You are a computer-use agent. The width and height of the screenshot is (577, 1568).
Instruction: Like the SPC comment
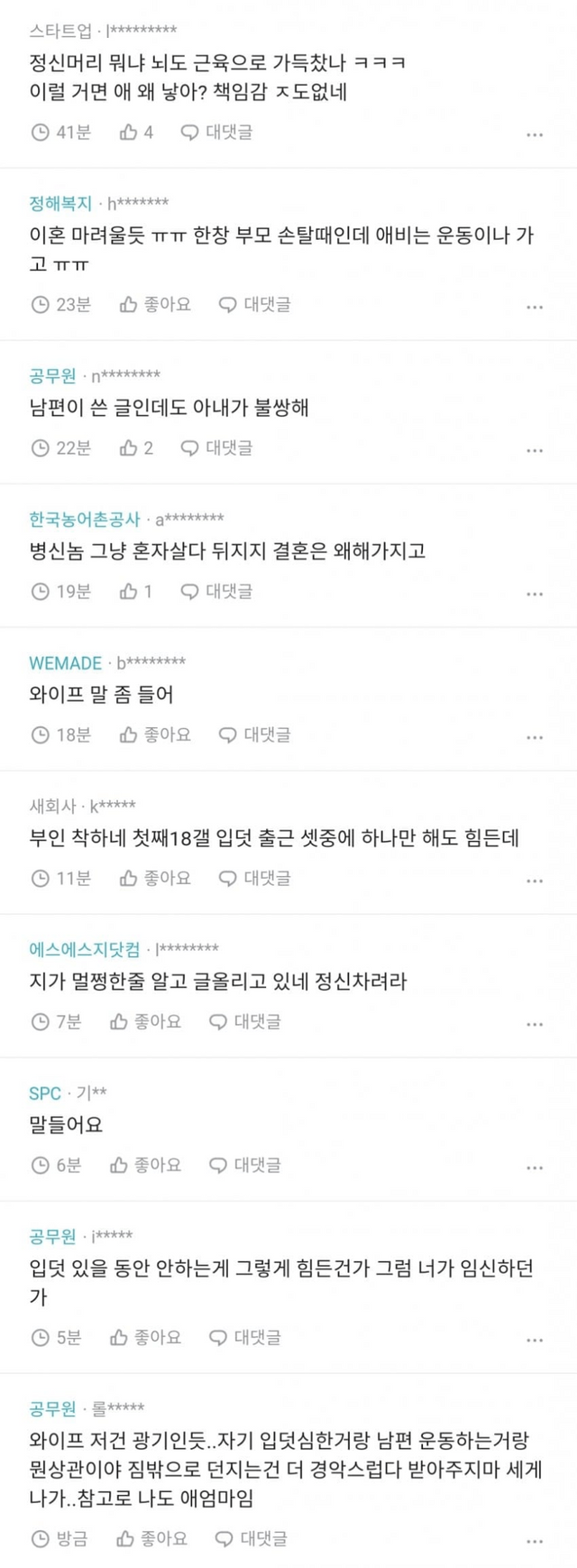(145, 1166)
